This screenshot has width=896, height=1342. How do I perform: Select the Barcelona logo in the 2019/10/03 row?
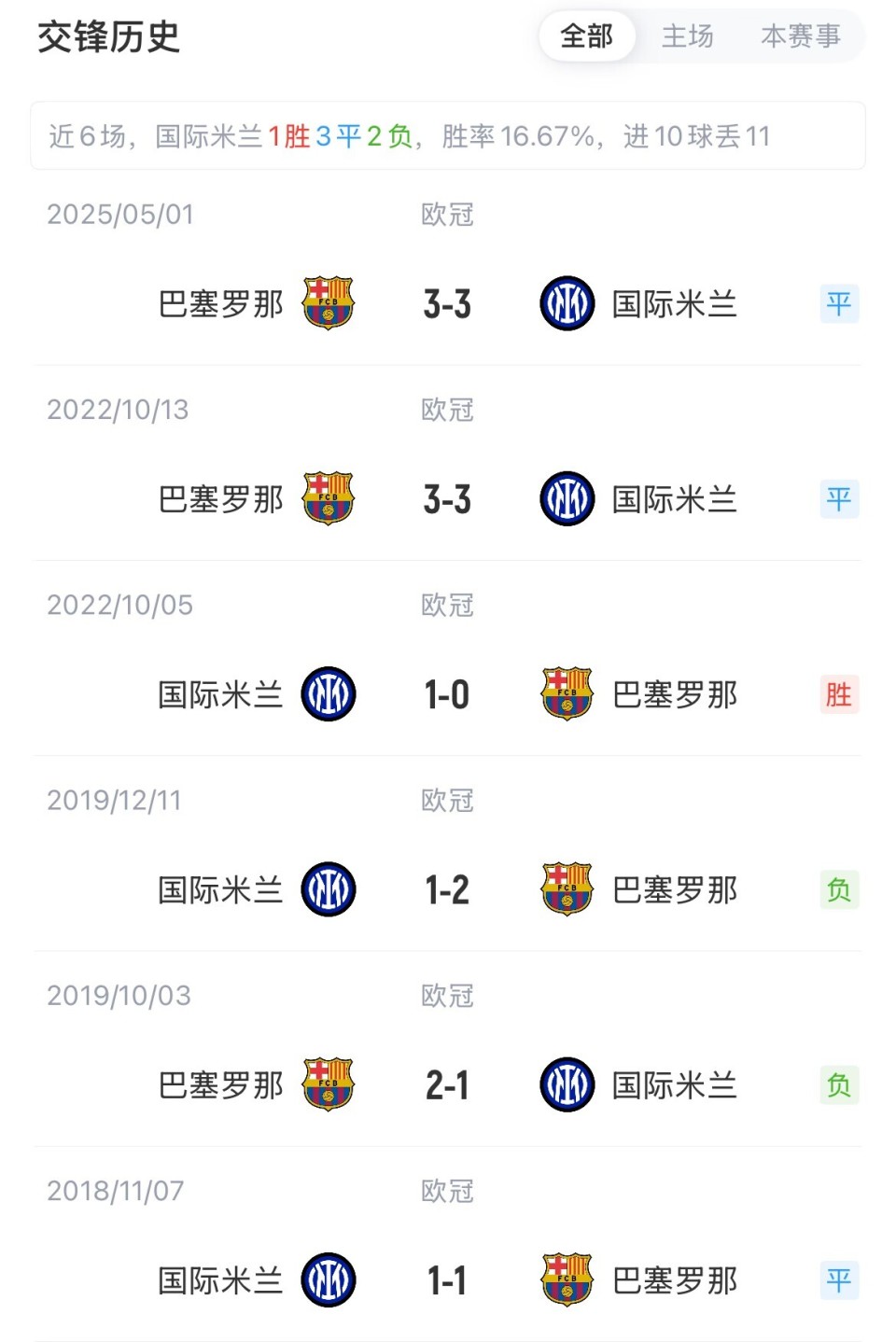pyautogui.click(x=329, y=1084)
